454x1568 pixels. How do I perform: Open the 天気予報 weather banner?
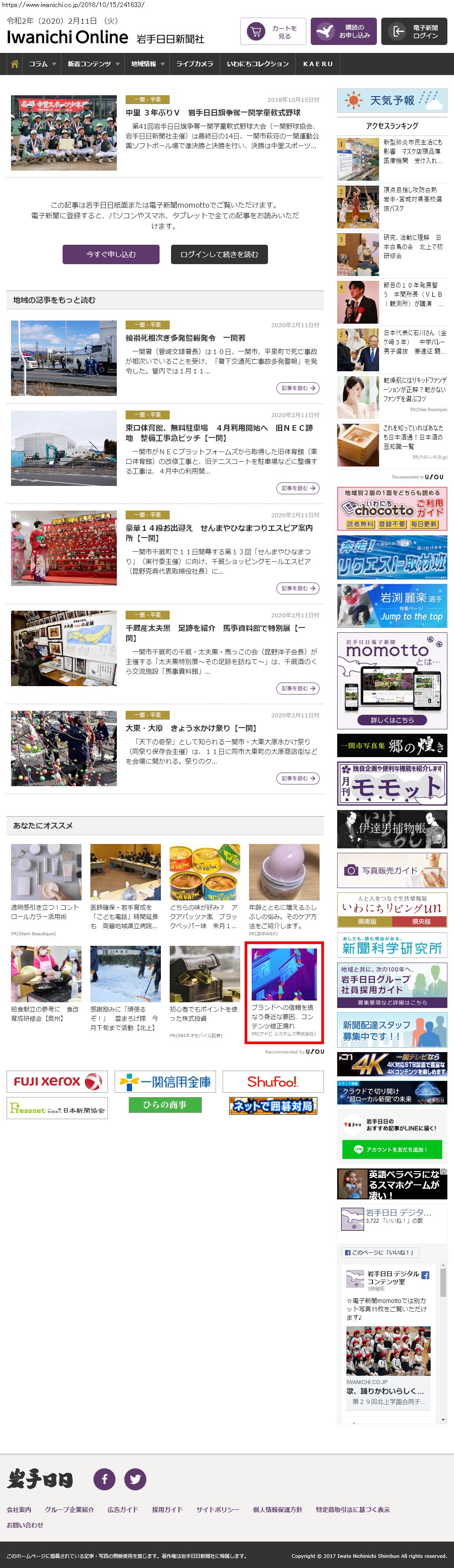click(x=392, y=101)
